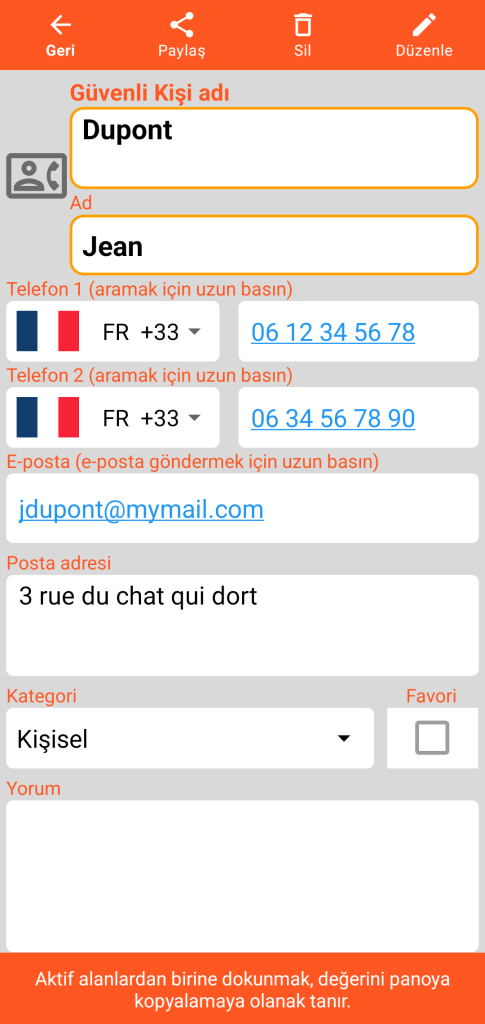
Task: Tap the empty Yorum comment field
Action: point(242,876)
